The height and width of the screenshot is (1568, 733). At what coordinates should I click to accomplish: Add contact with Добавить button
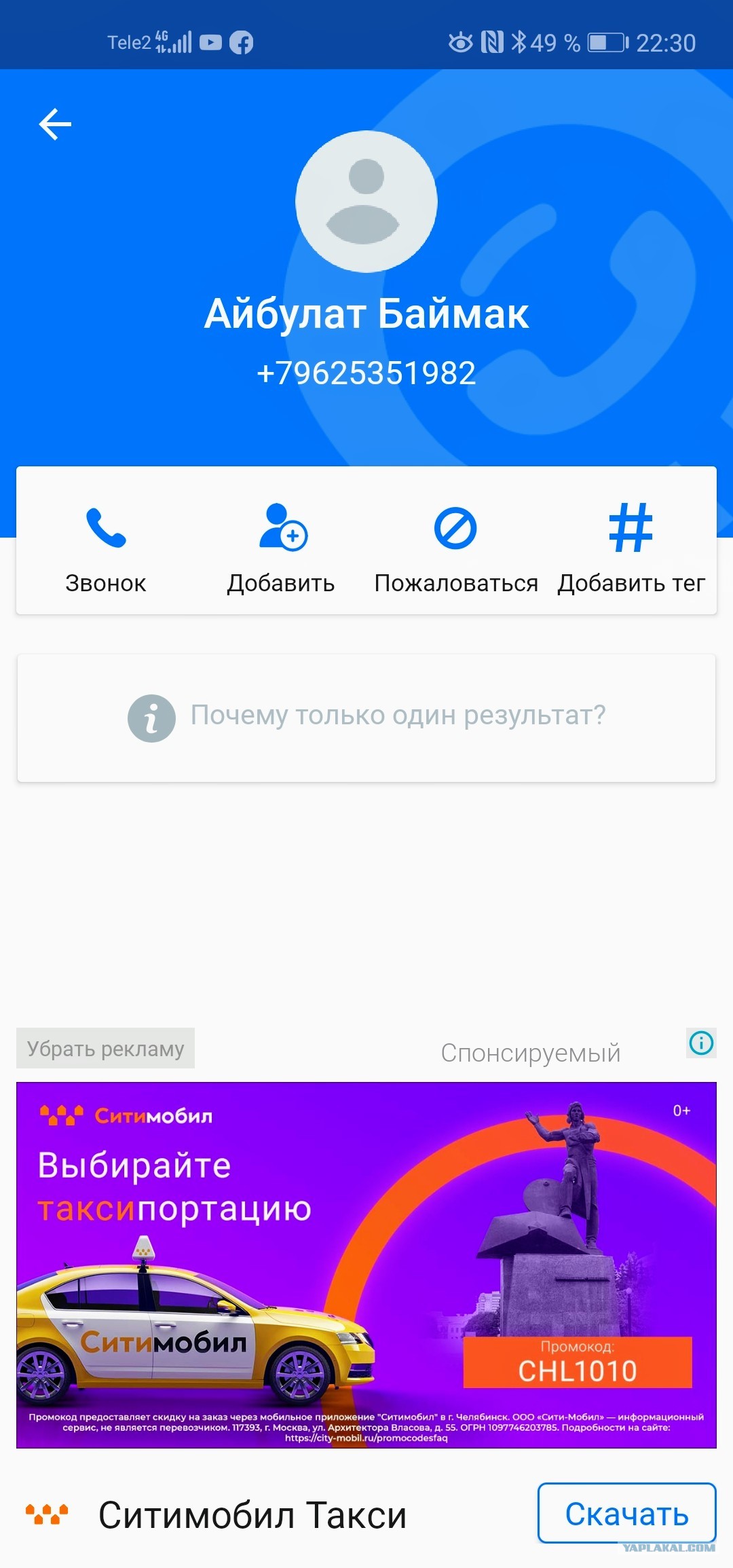[281, 546]
